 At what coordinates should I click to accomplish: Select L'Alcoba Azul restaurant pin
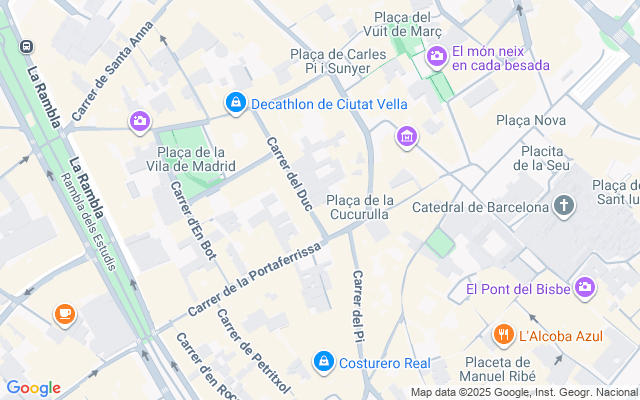tap(503, 335)
